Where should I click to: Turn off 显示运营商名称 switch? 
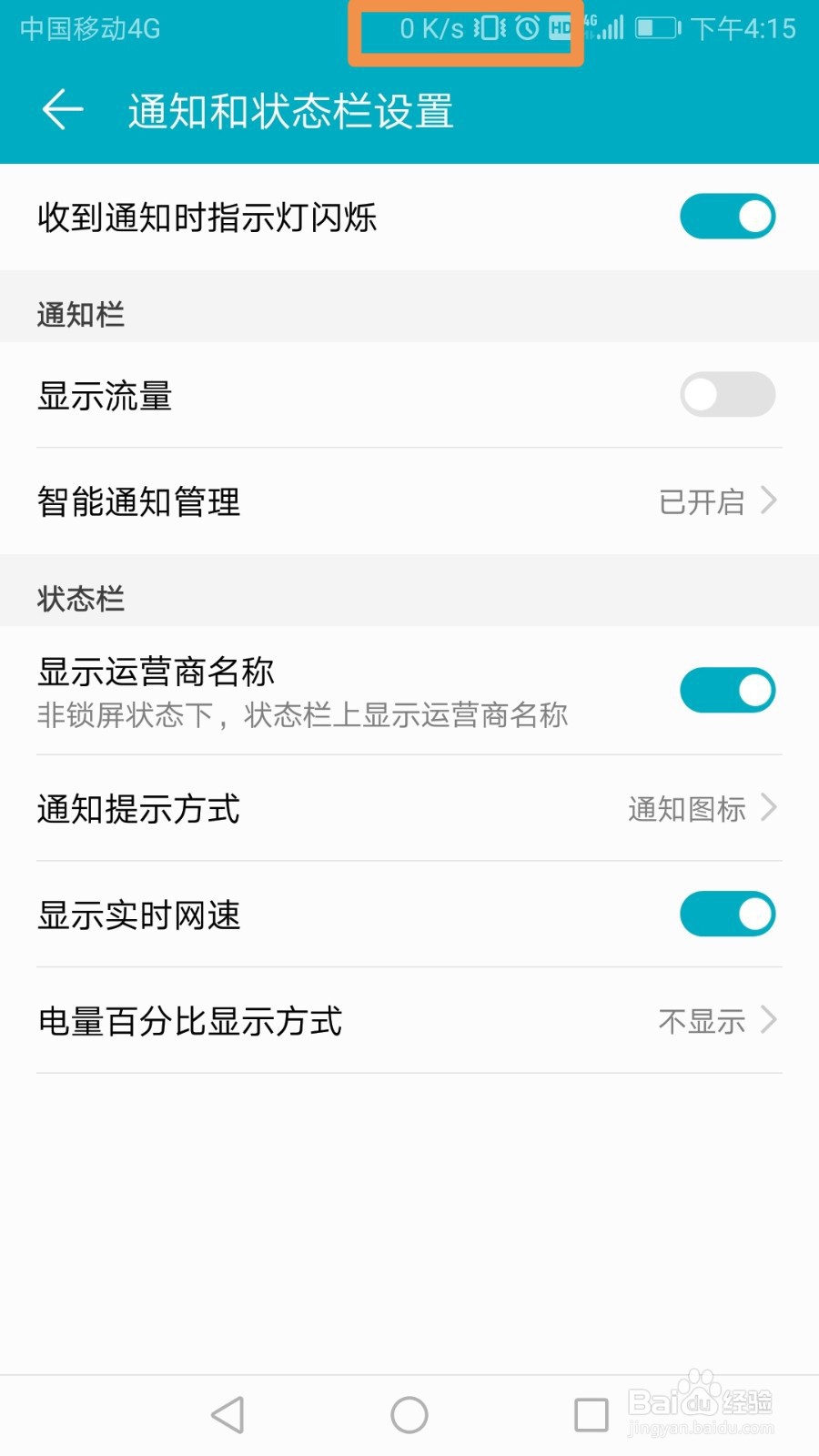[727, 691]
